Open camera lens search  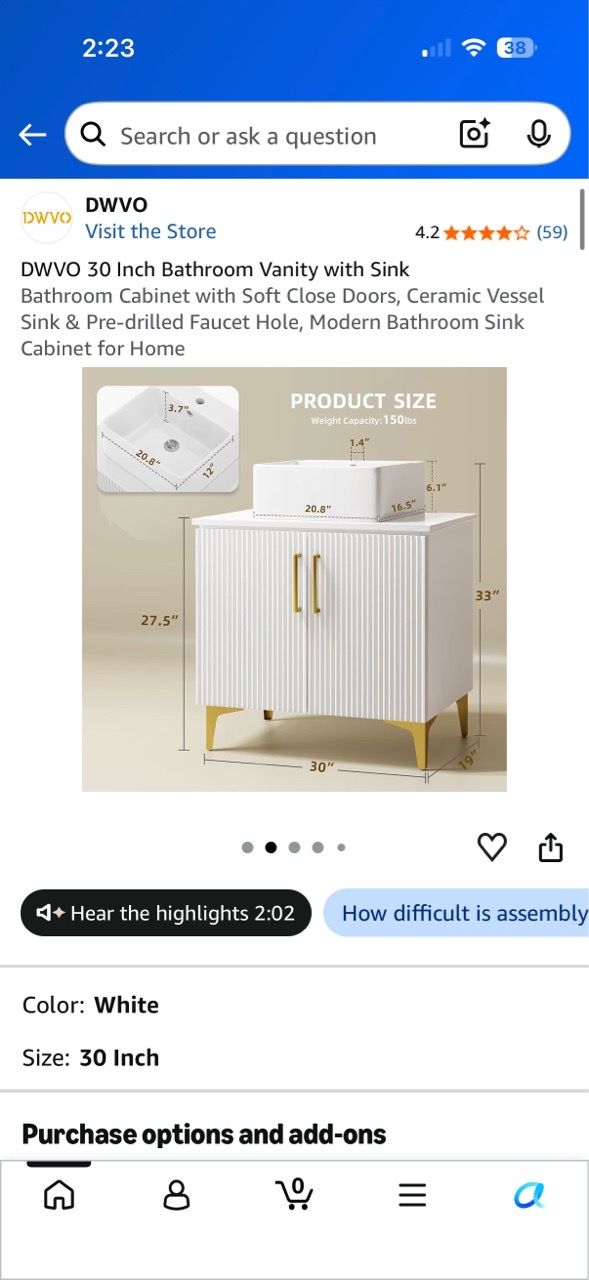[x=475, y=134]
